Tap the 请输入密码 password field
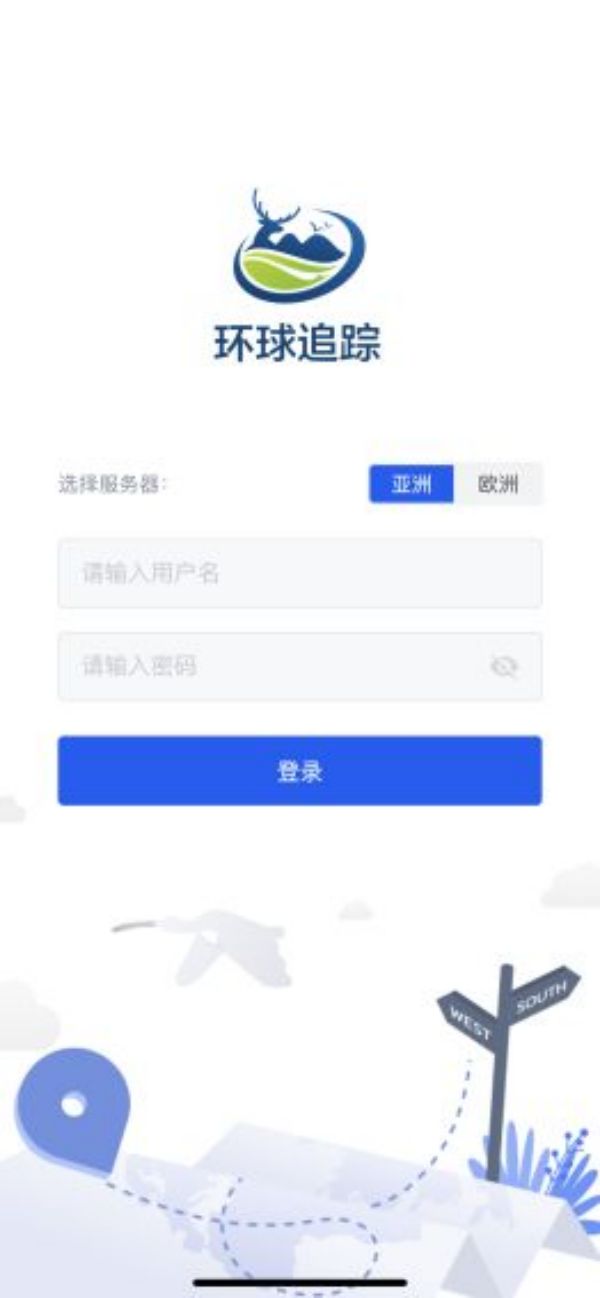 click(270, 666)
